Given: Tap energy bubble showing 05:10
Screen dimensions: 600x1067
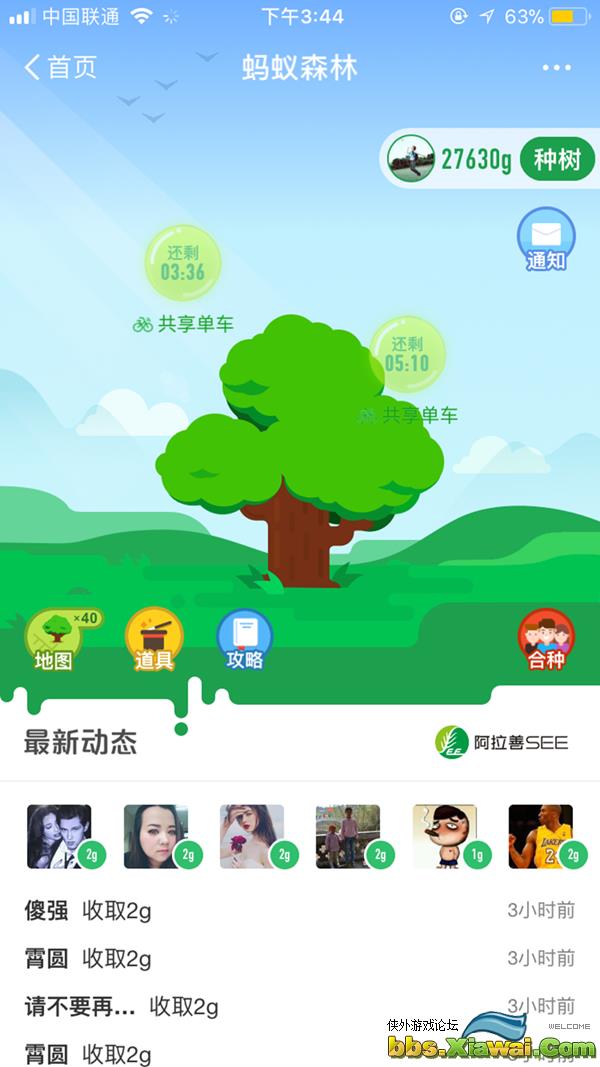Looking at the screenshot, I should tap(406, 354).
